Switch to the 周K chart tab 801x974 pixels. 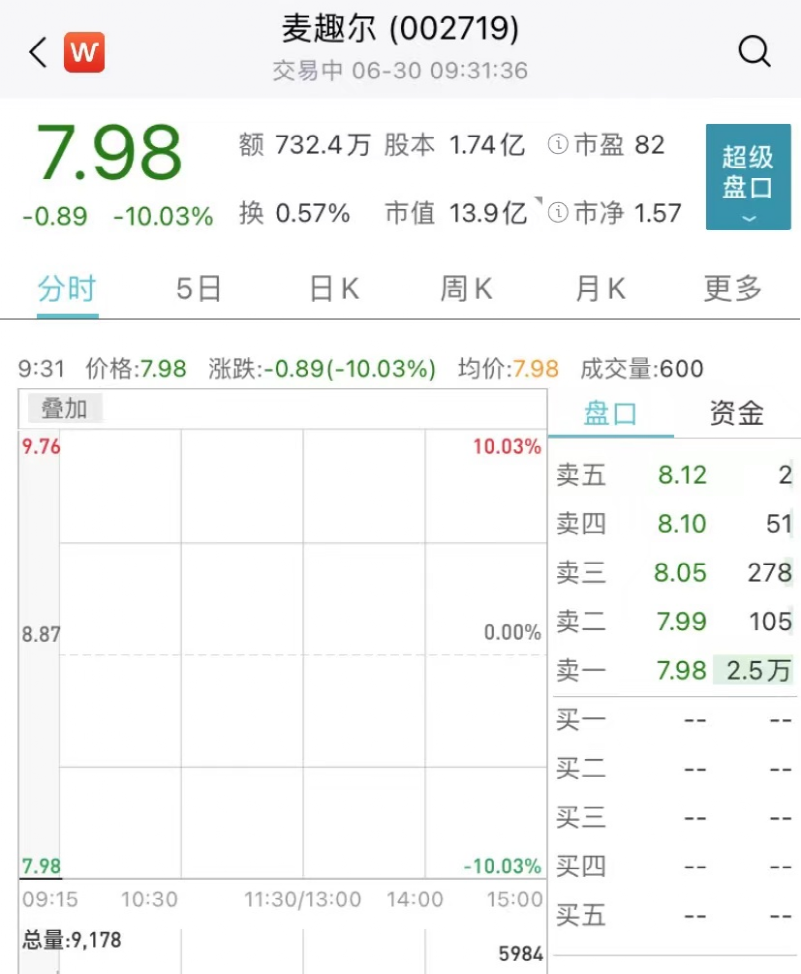(466, 289)
